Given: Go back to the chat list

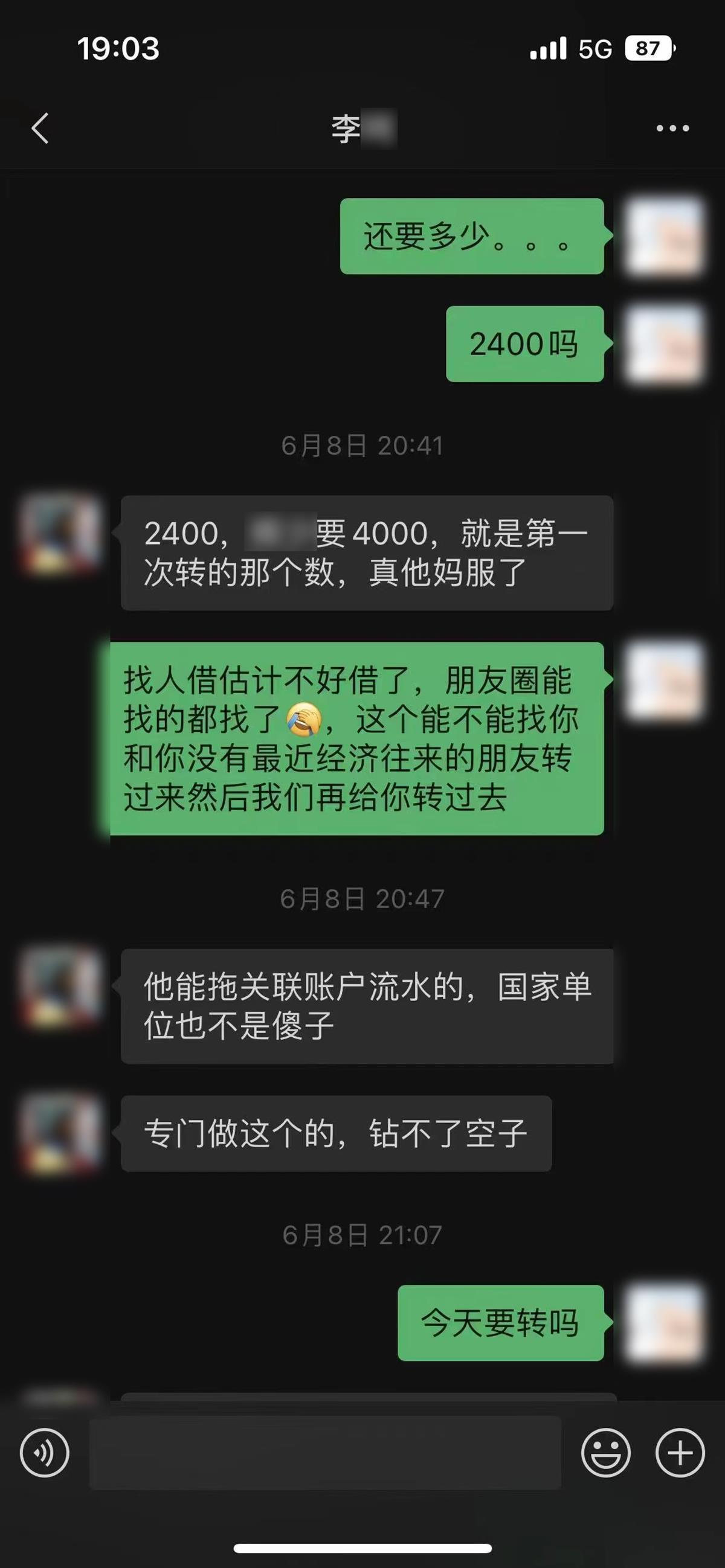Looking at the screenshot, I should coord(40,129).
